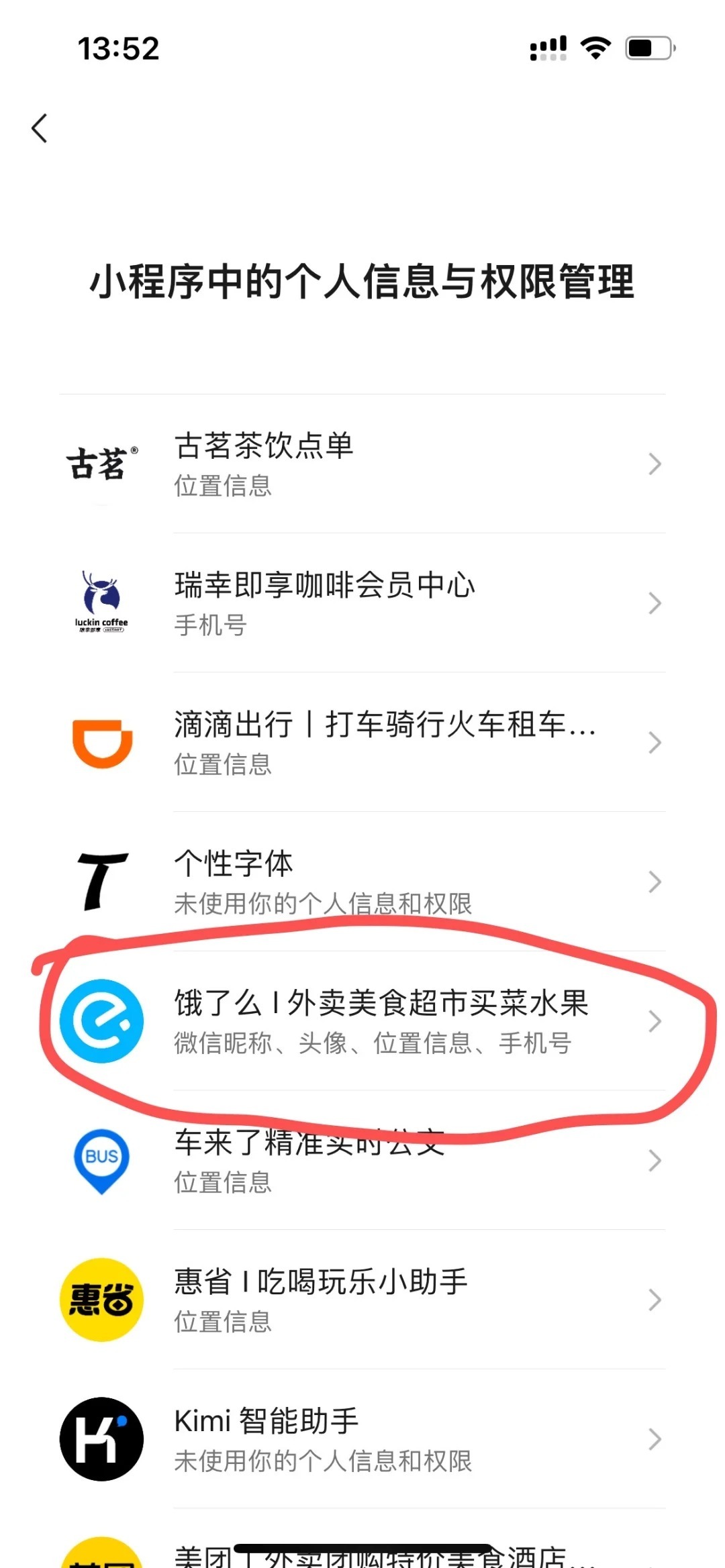
Task: Expand the 古茗茶饮点单 row chevron
Action: (655, 464)
